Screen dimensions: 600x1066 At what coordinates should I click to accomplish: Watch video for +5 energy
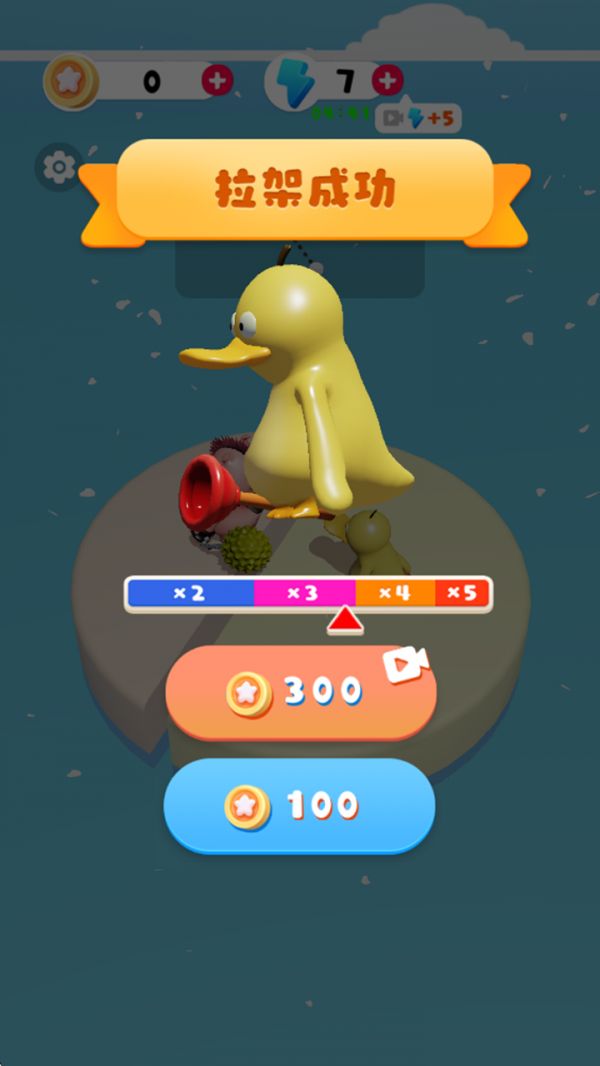(x=418, y=119)
